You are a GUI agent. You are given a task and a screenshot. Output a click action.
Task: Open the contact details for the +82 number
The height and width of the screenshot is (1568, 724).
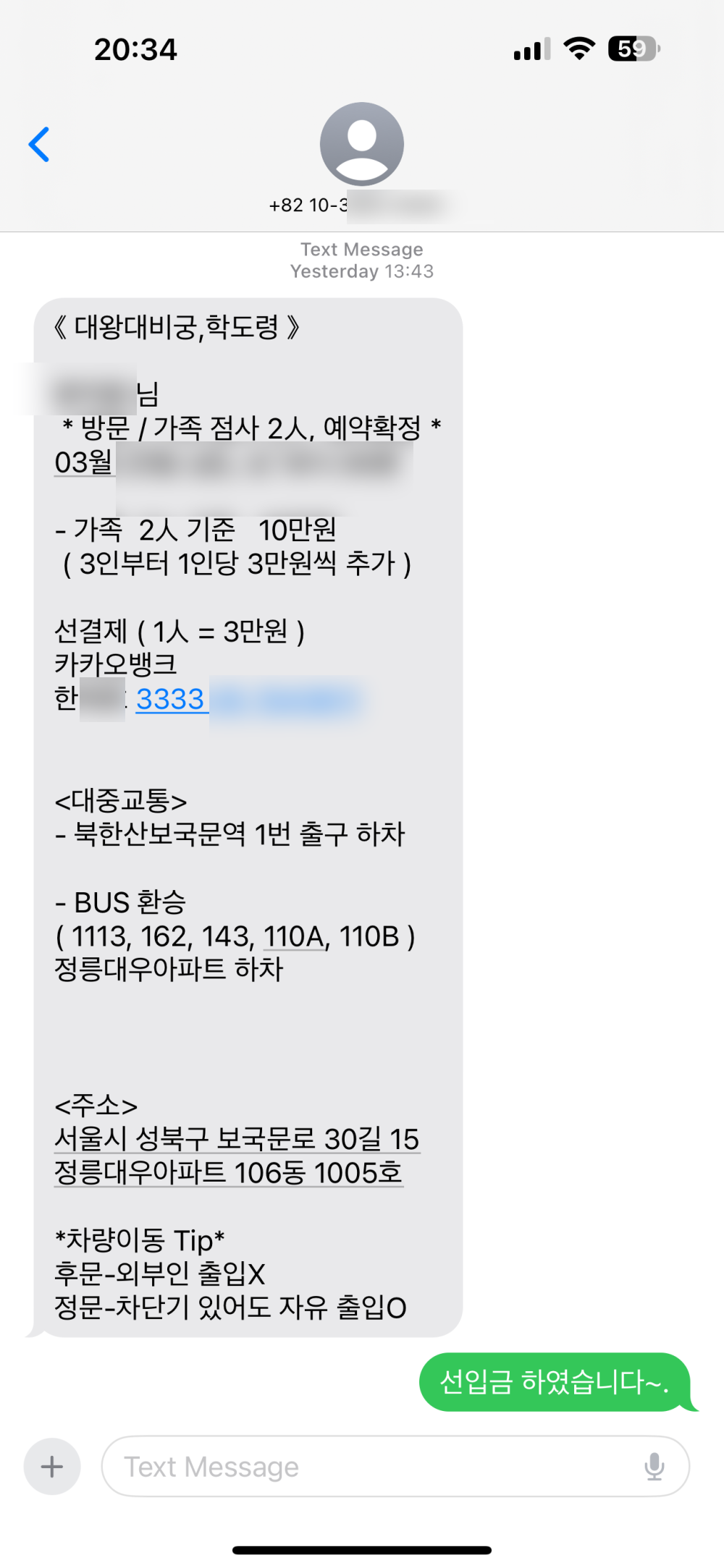[361, 145]
